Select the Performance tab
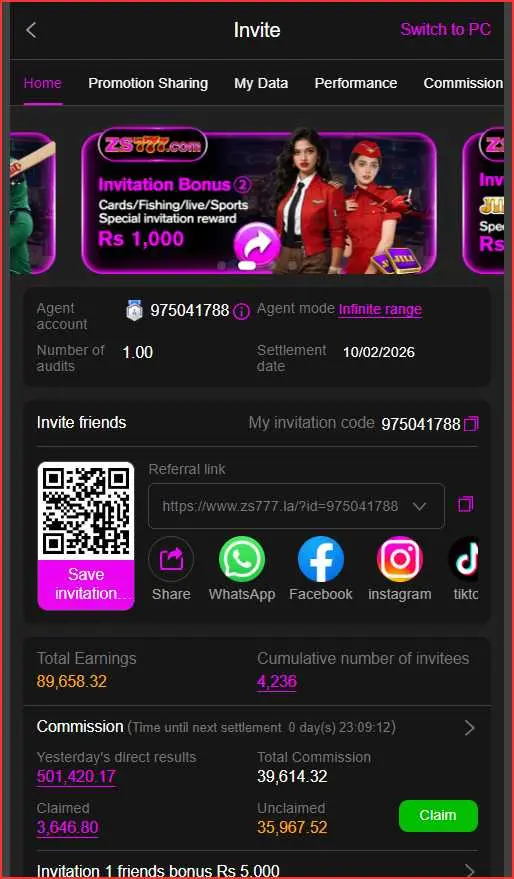The image size is (514, 879). [356, 84]
